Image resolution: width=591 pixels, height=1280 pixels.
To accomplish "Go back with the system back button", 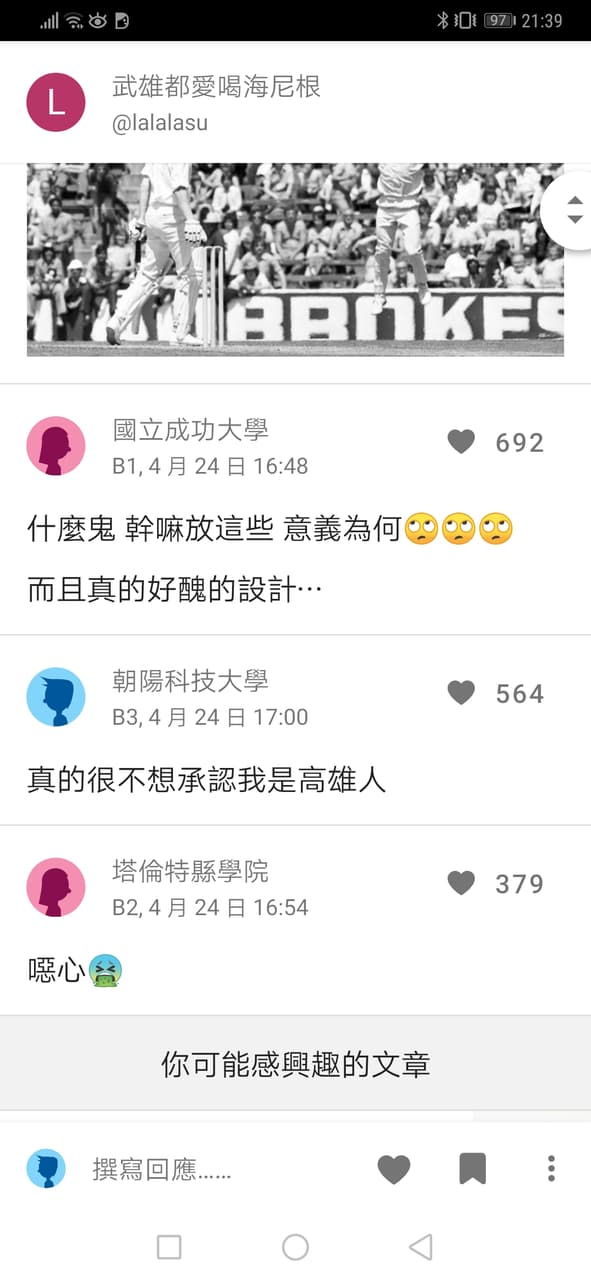I will coord(421,1247).
